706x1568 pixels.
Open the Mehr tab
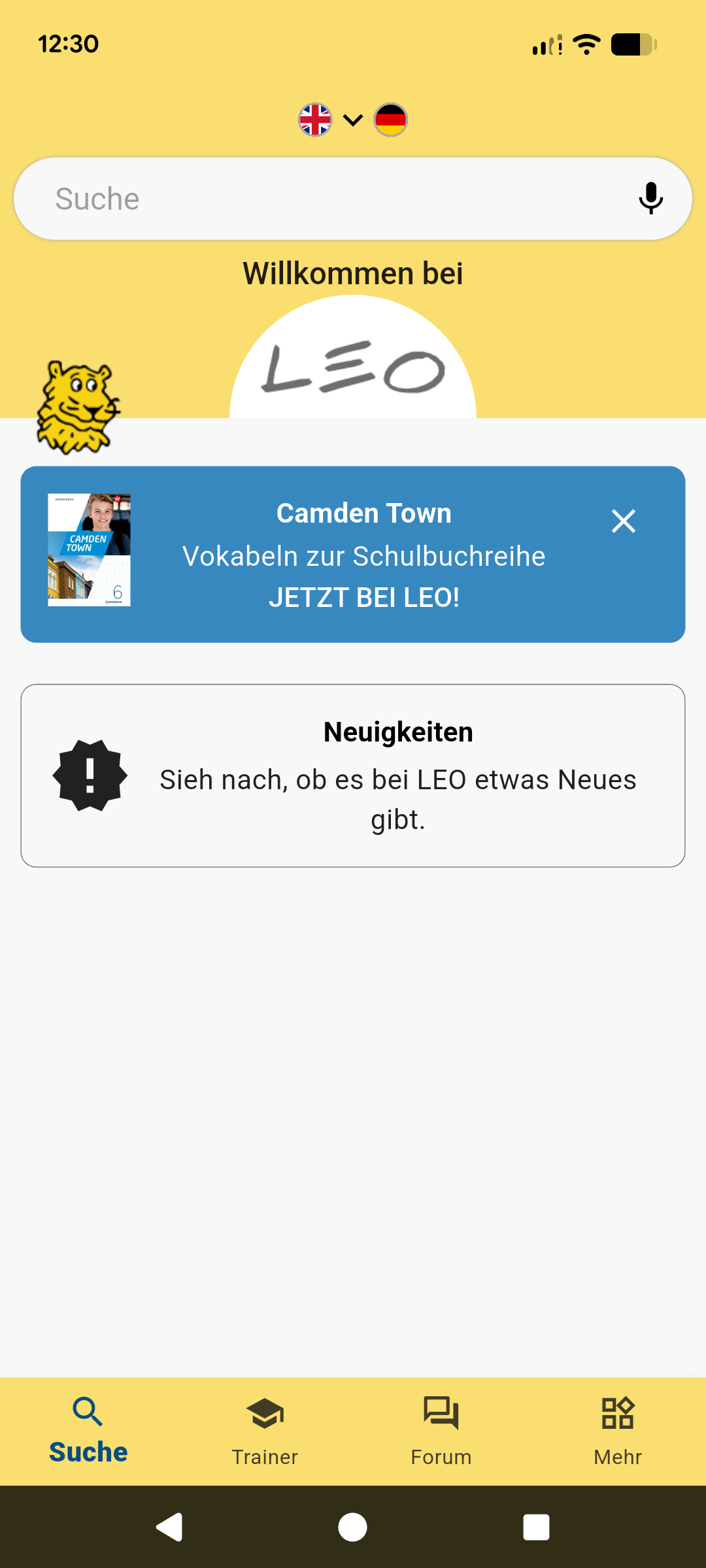tap(618, 1431)
